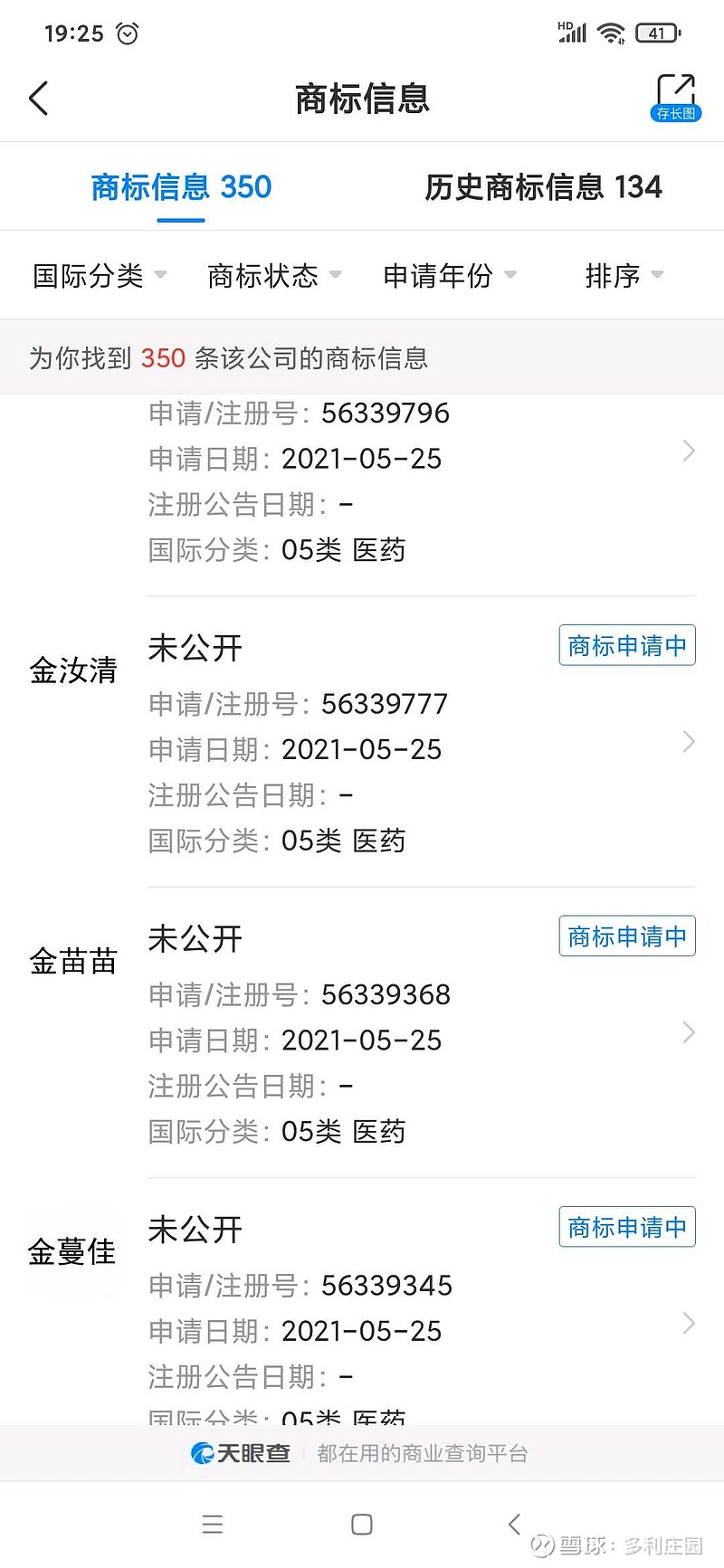The height and width of the screenshot is (1568, 724).
Task: Expand the 国际分类 filter dropdown
Action: [100, 275]
